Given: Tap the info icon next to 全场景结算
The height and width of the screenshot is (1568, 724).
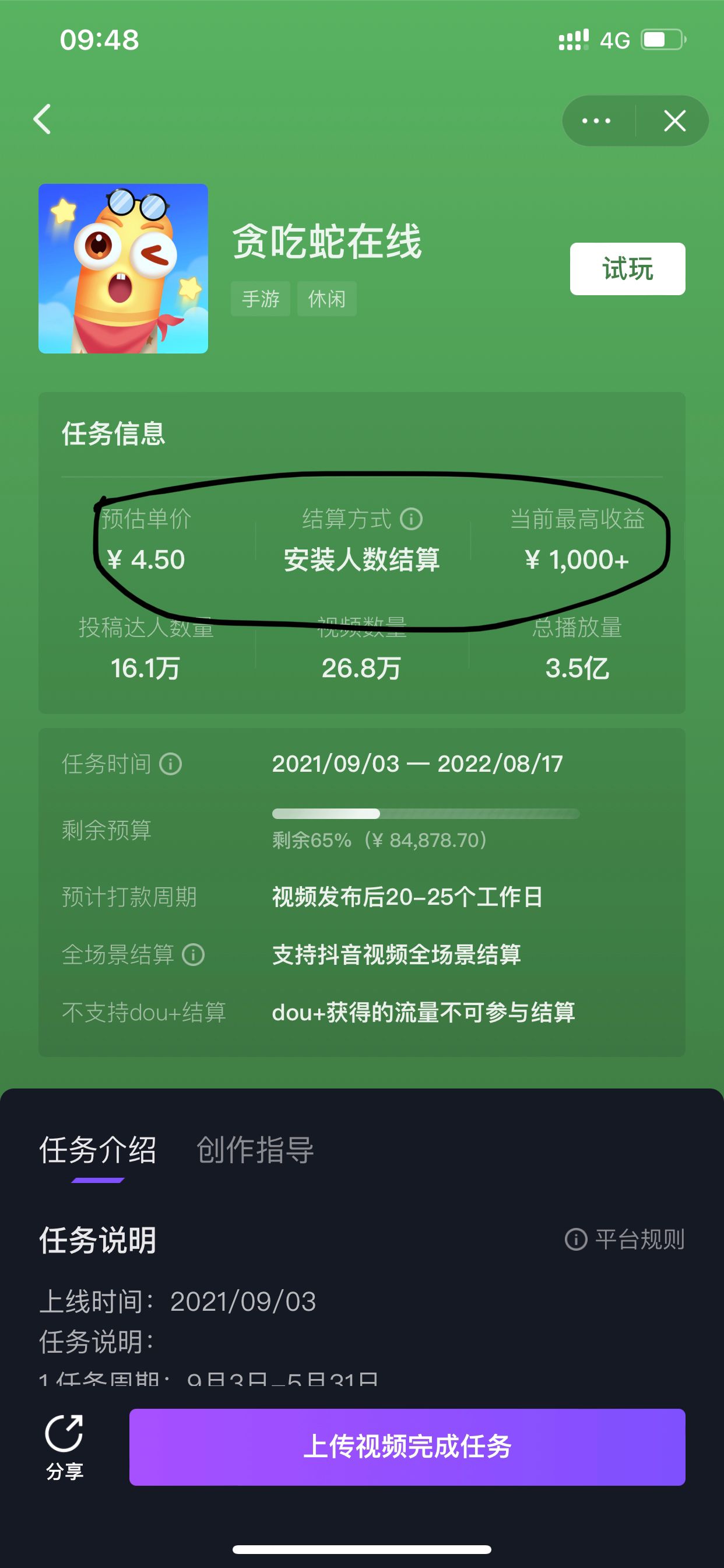Looking at the screenshot, I should [194, 954].
